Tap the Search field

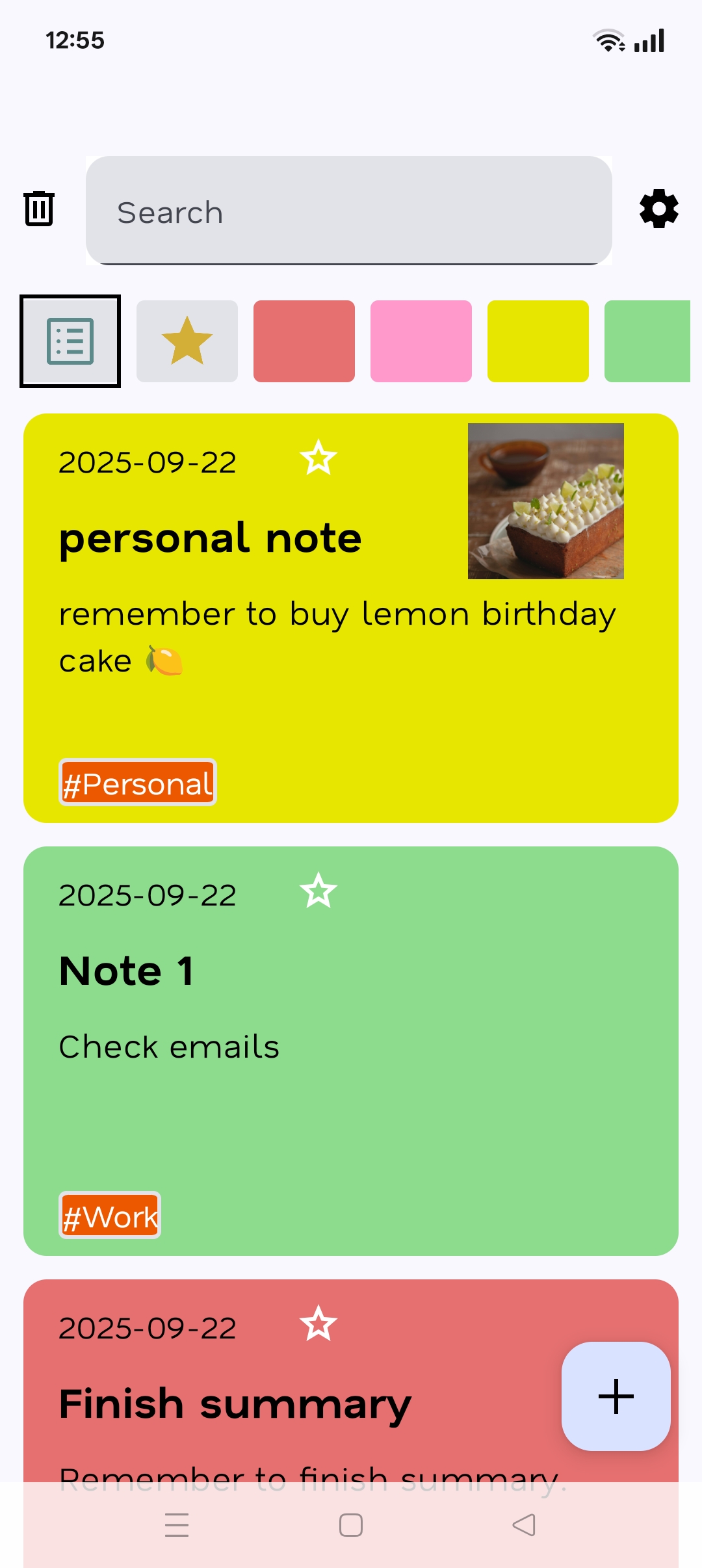pos(349,211)
